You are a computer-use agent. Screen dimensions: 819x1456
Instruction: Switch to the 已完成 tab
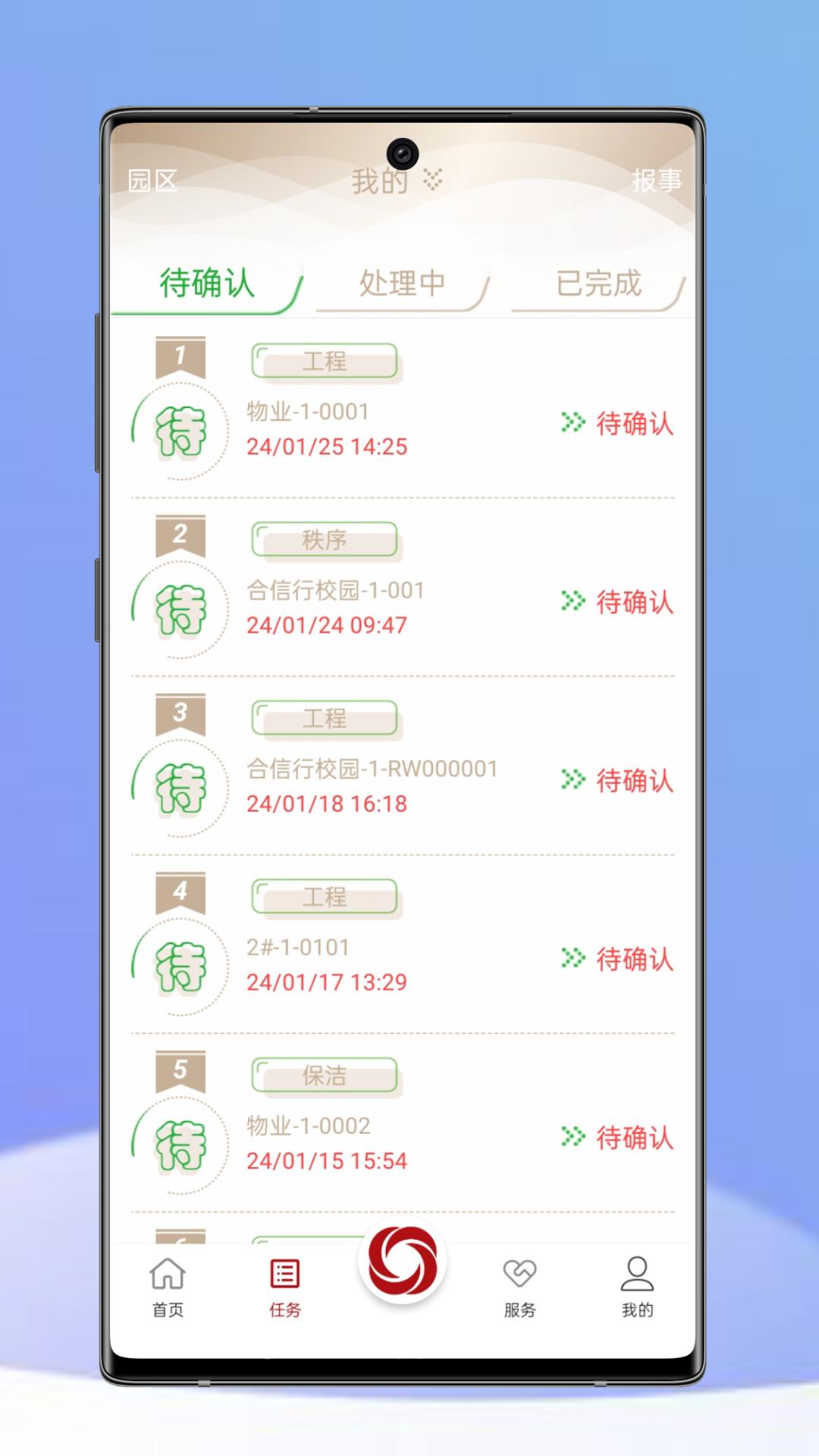(598, 284)
